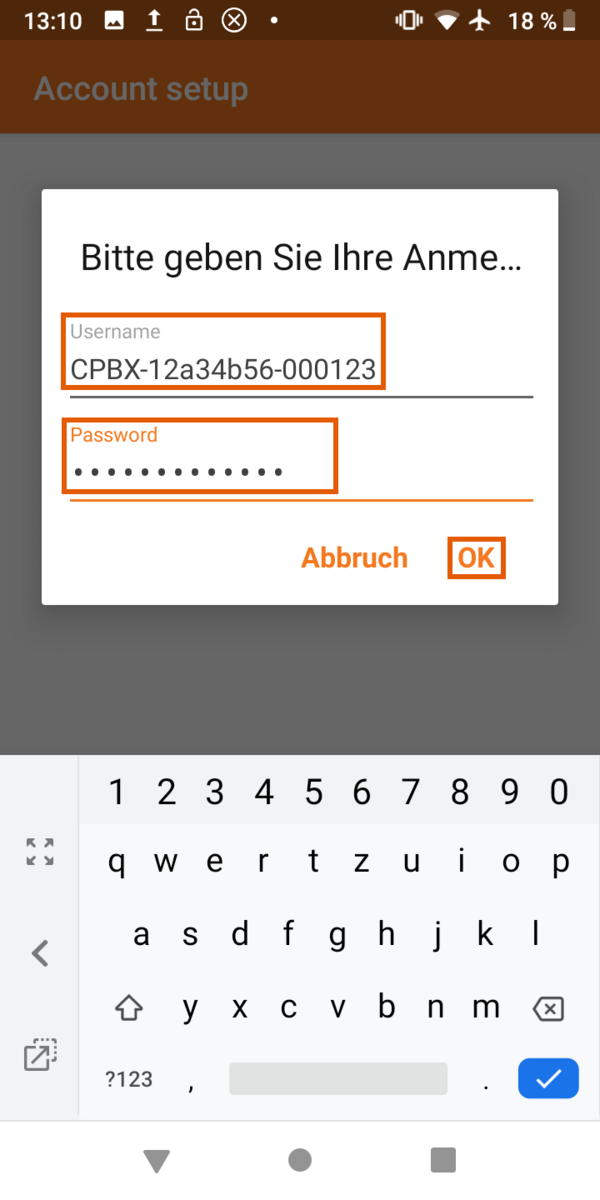This screenshot has height=1200, width=600.
Task: Tap the keyboard backspace key
Action: click(x=548, y=1009)
